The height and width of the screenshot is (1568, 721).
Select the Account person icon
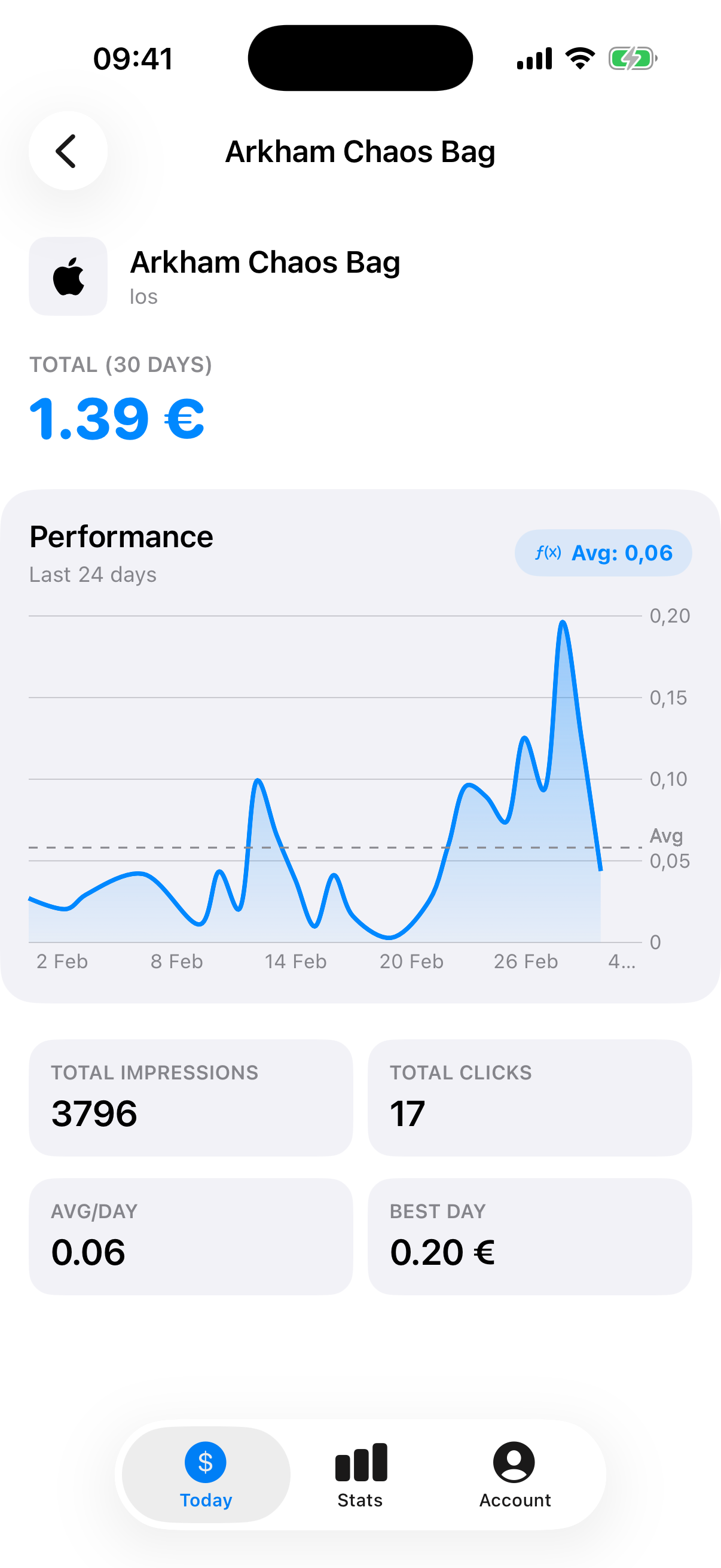point(514,1462)
